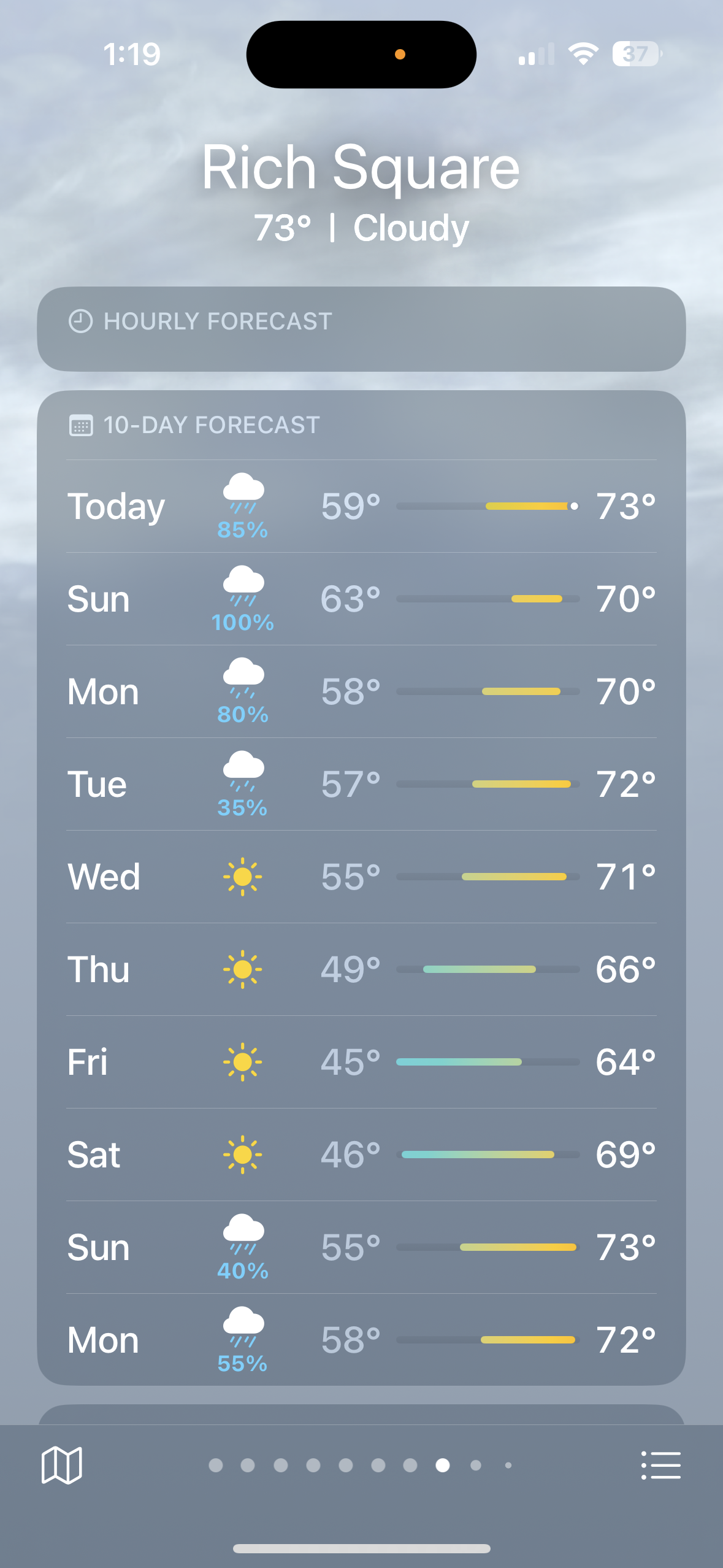The height and width of the screenshot is (1568, 723).
Task: Show Friday's forecast details
Action: [361, 1062]
